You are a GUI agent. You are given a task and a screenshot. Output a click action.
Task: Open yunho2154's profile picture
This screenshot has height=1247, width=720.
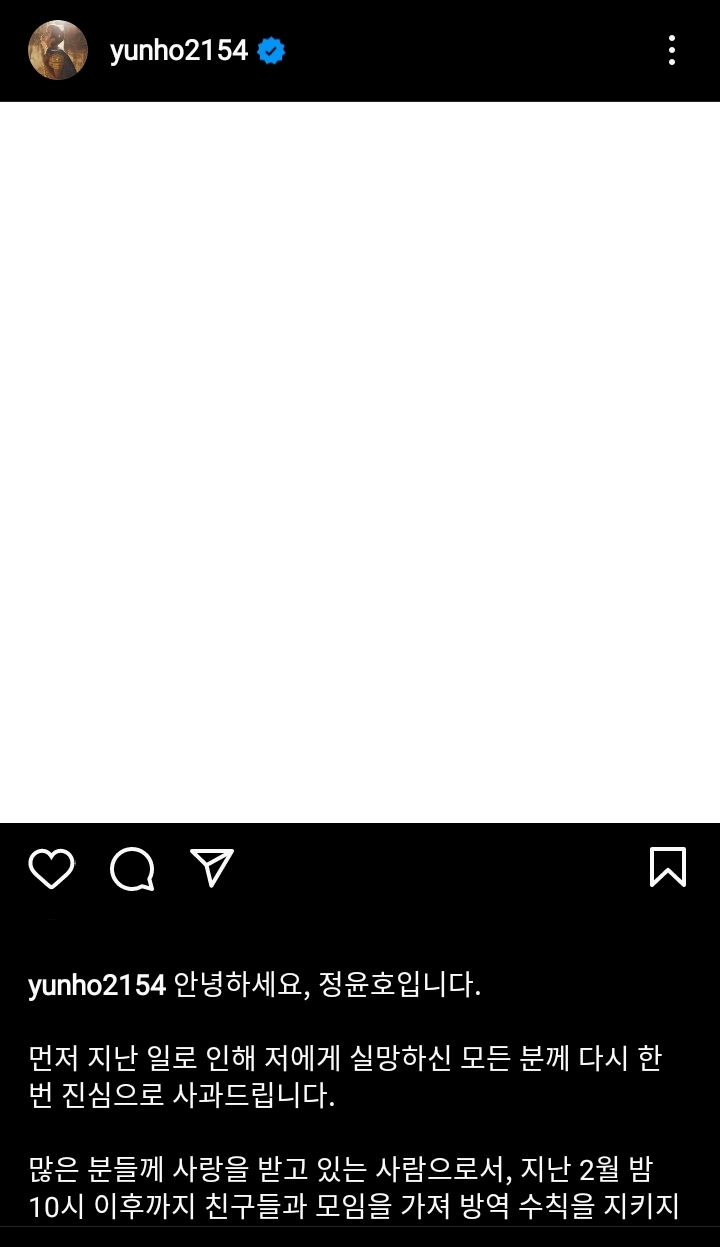(x=58, y=50)
